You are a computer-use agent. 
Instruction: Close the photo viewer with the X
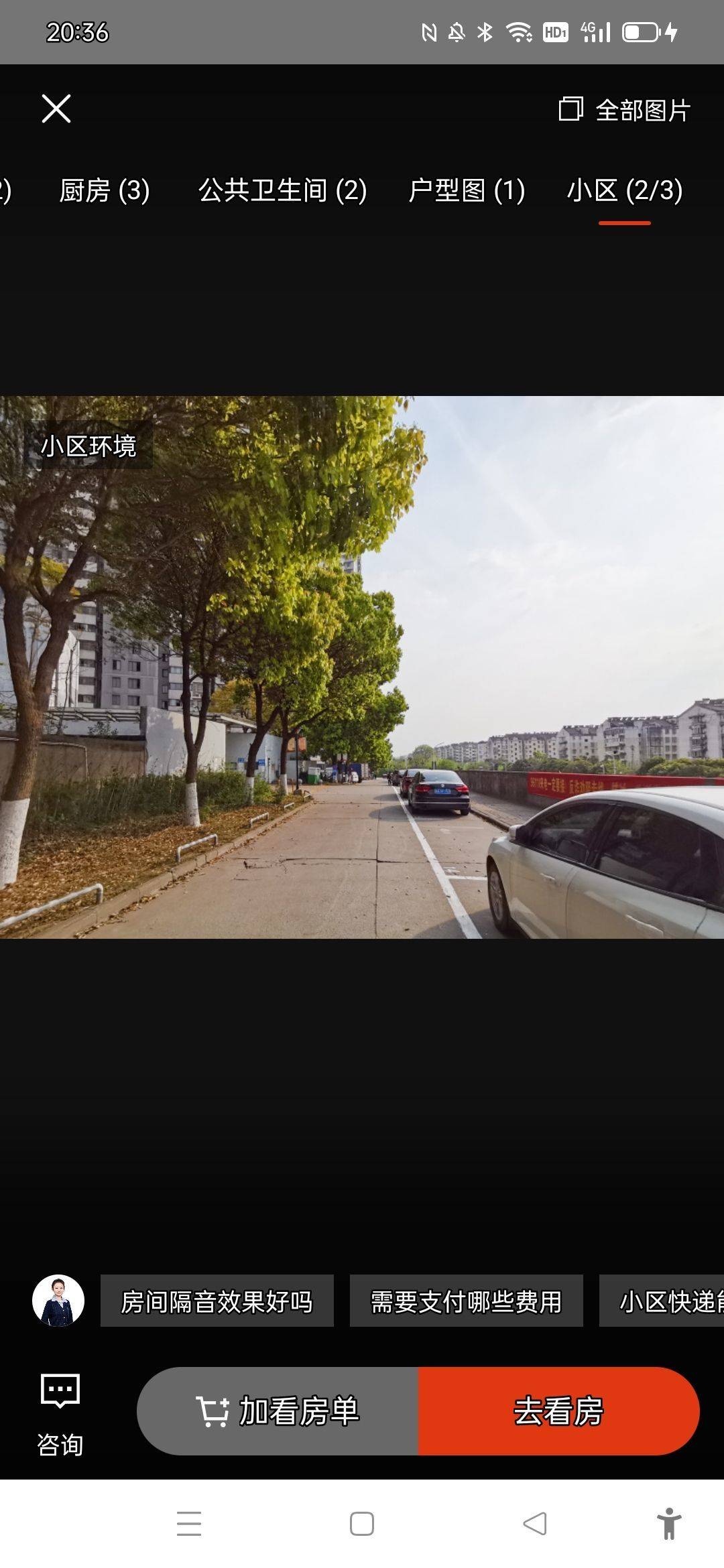[x=56, y=109]
